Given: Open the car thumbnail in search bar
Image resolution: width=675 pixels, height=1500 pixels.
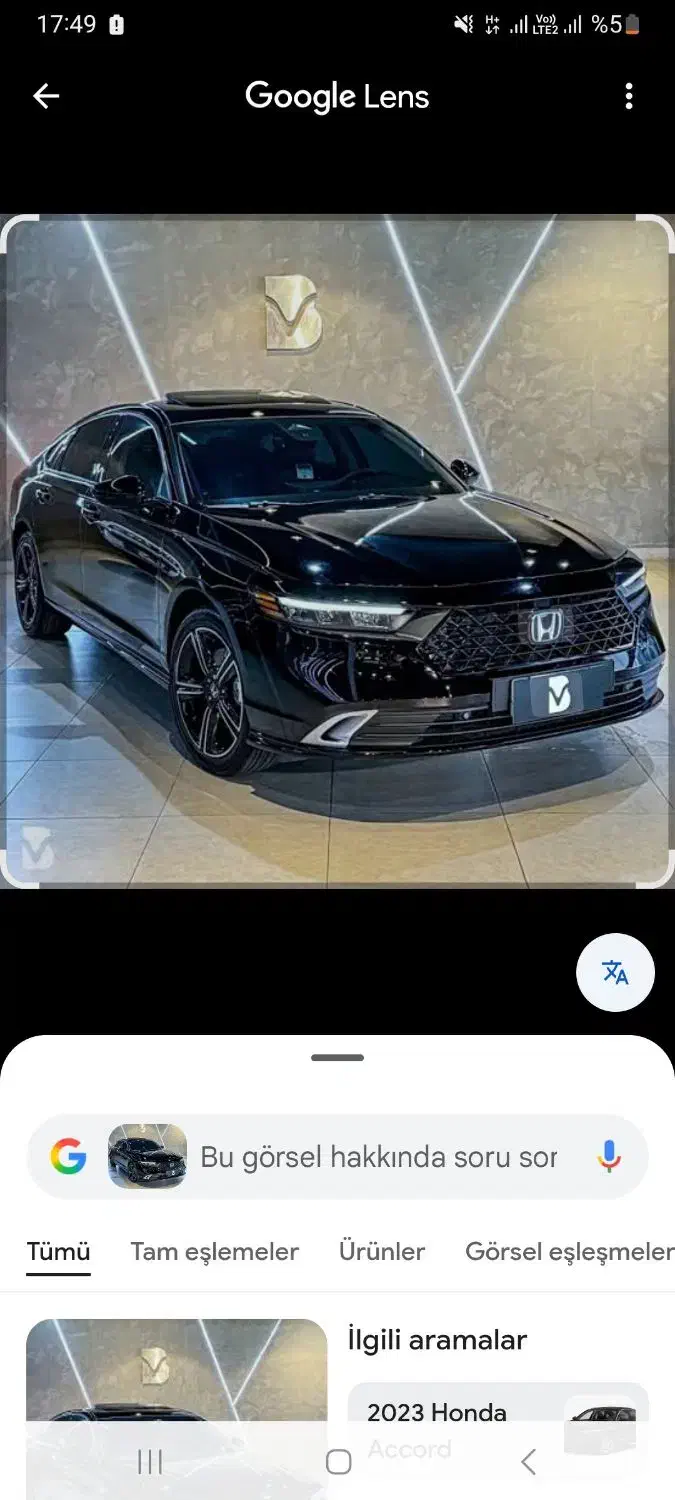Looking at the screenshot, I should [147, 1157].
